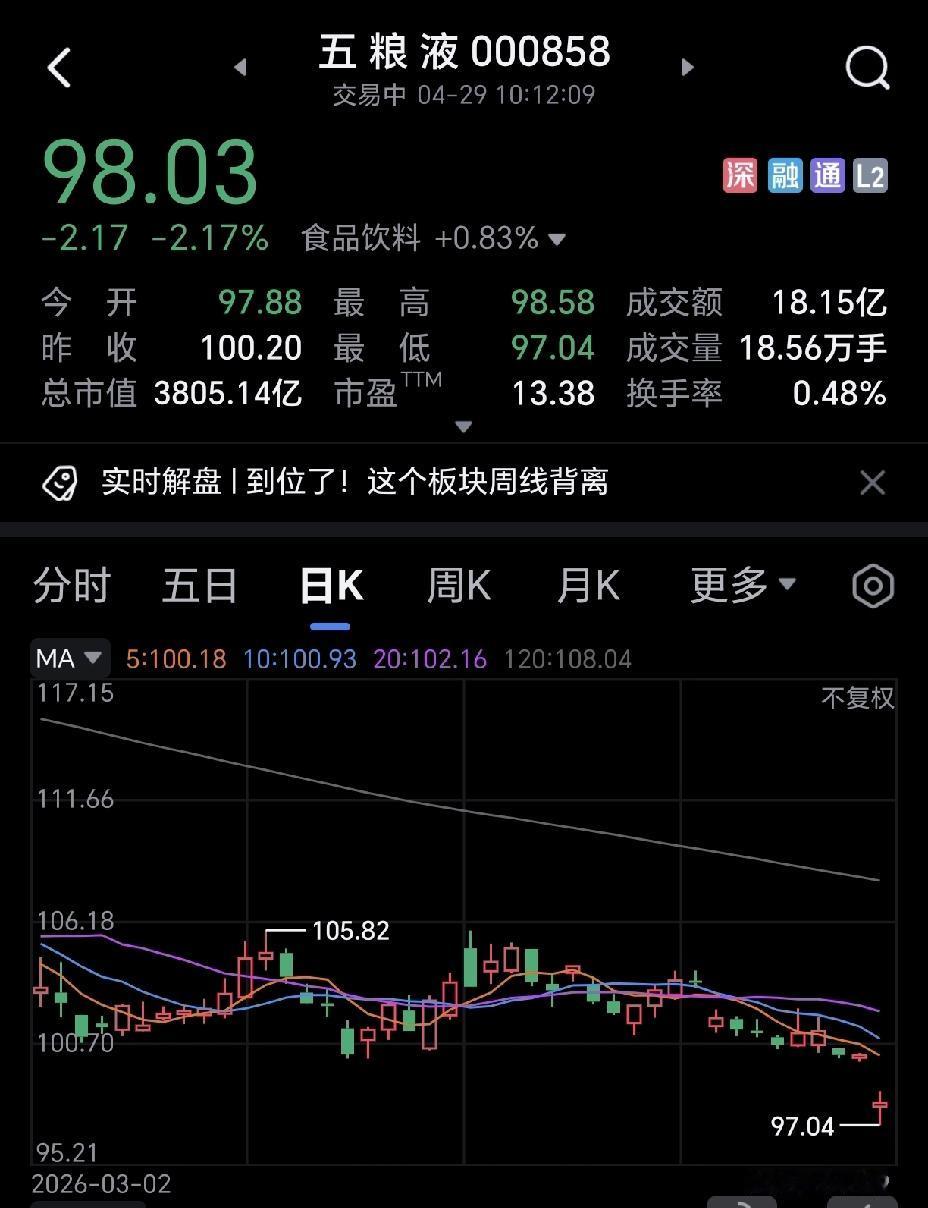The height and width of the screenshot is (1208, 928).
Task: Open search with the magnifier icon
Action: coord(866,67)
